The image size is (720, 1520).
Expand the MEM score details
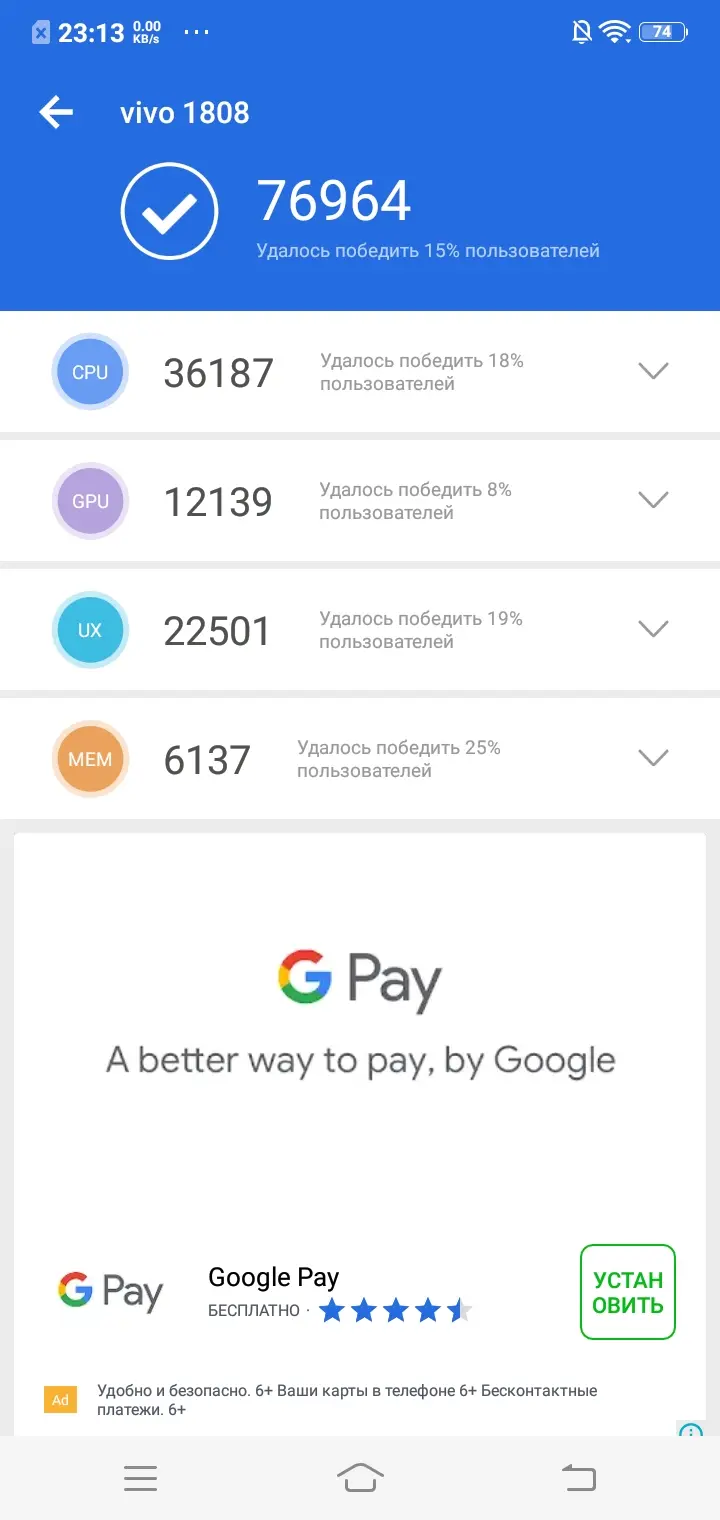653,758
